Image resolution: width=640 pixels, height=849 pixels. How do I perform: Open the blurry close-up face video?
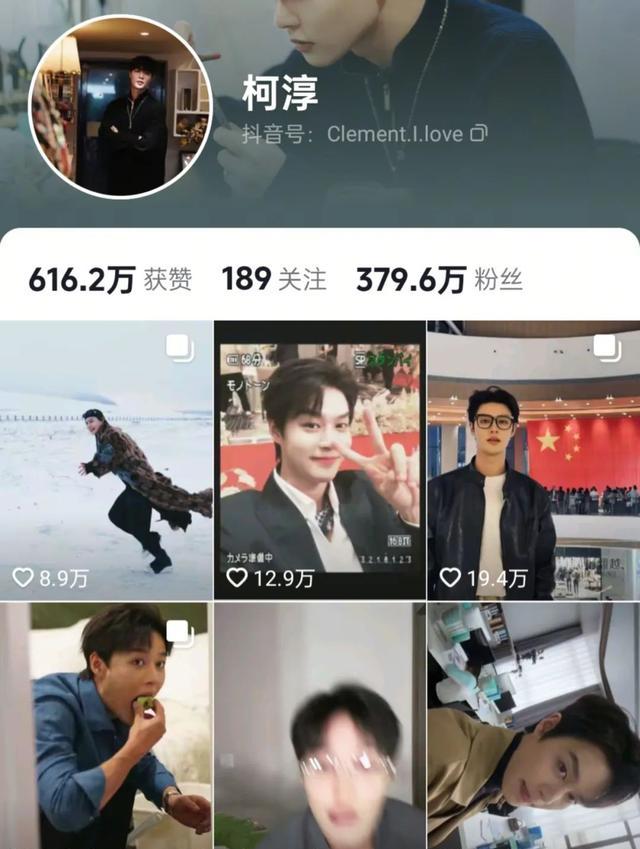click(319, 725)
